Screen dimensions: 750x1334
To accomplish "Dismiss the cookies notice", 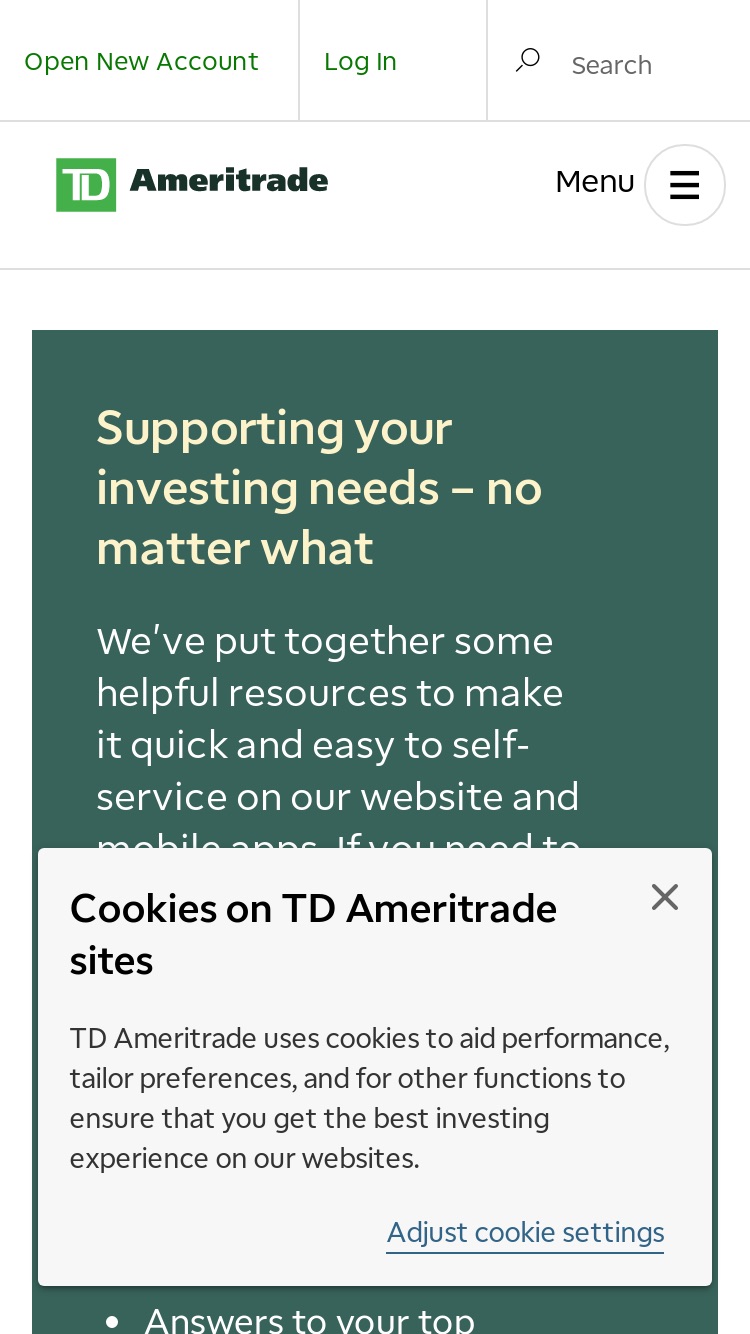I will point(665,897).
